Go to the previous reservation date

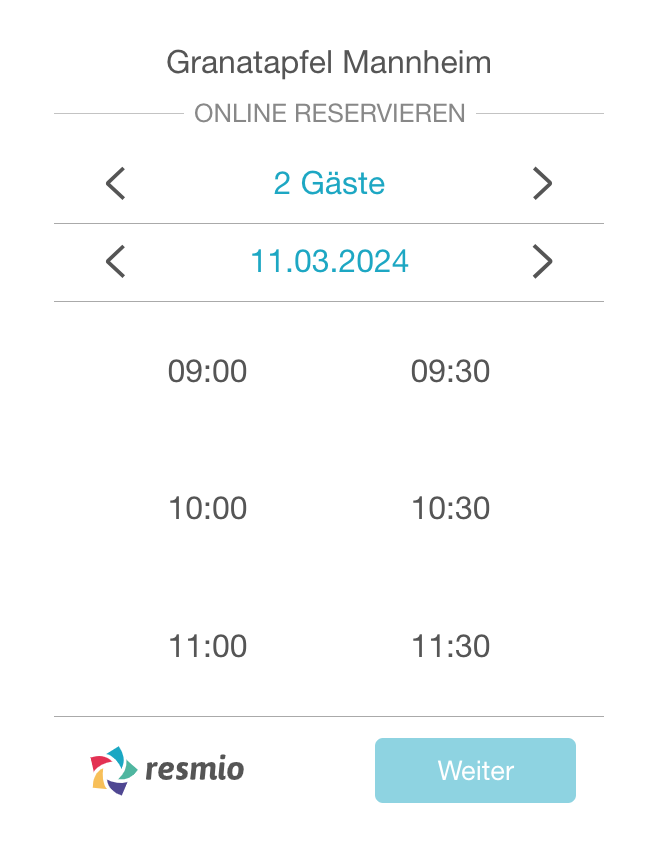coord(116,262)
